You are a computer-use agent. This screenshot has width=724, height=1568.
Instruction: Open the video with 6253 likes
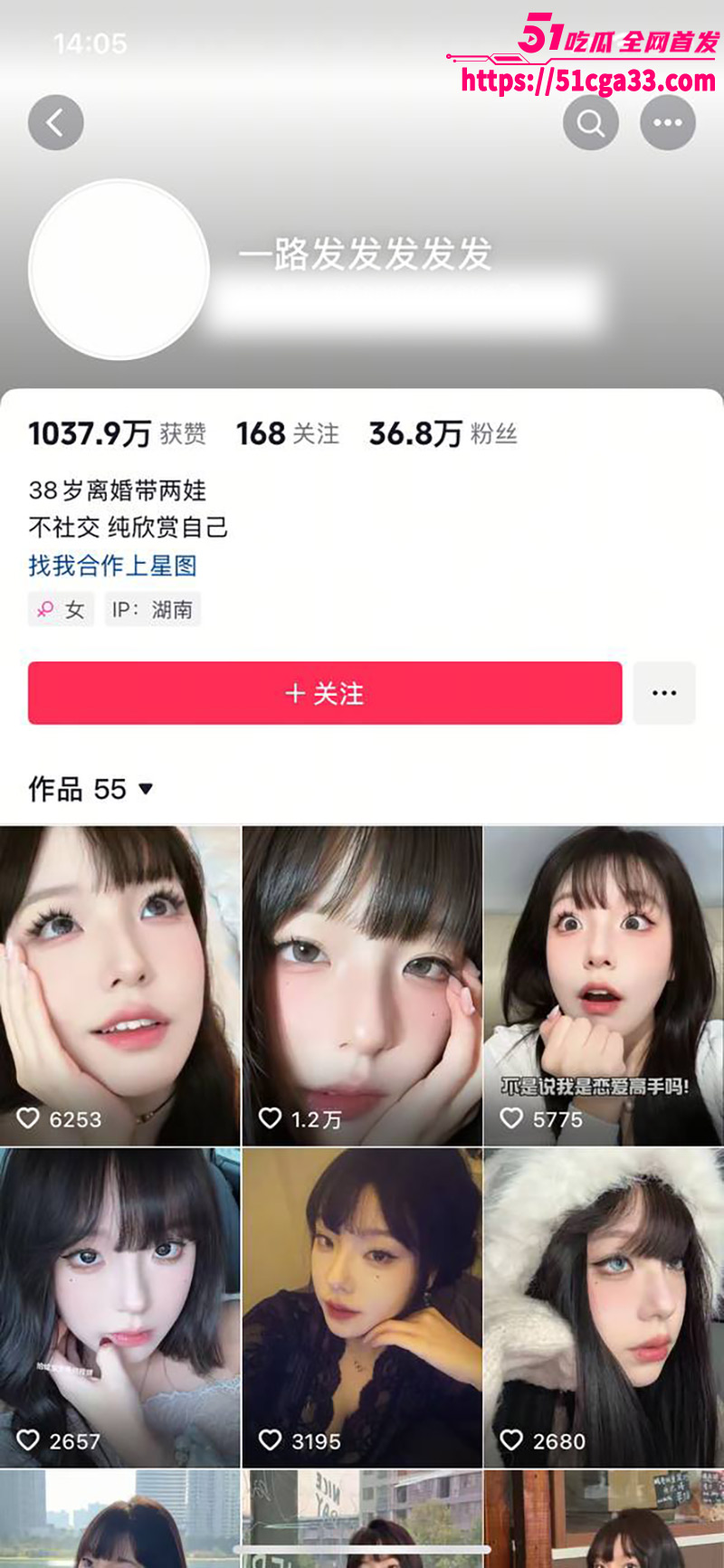pyautogui.click(x=119, y=984)
